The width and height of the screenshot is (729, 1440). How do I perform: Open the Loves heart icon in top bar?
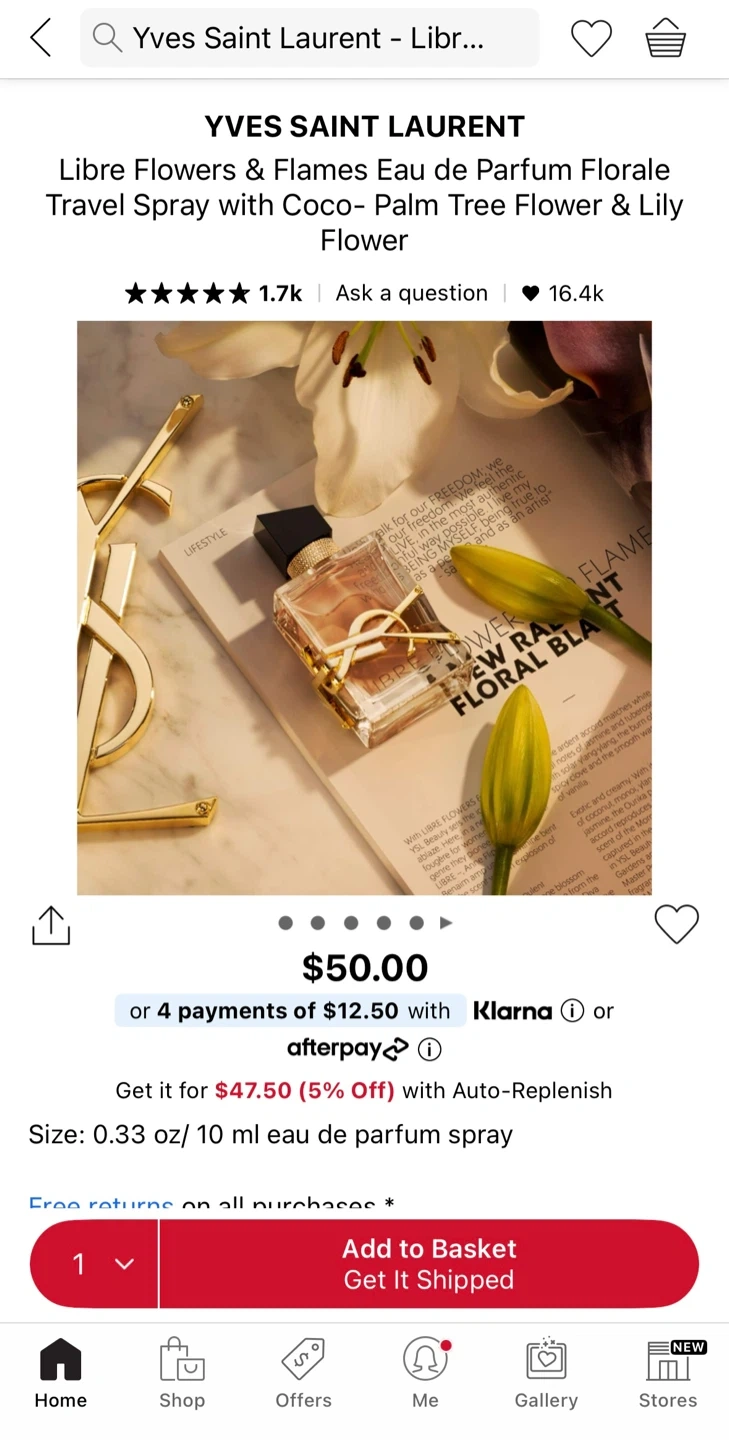coord(591,38)
